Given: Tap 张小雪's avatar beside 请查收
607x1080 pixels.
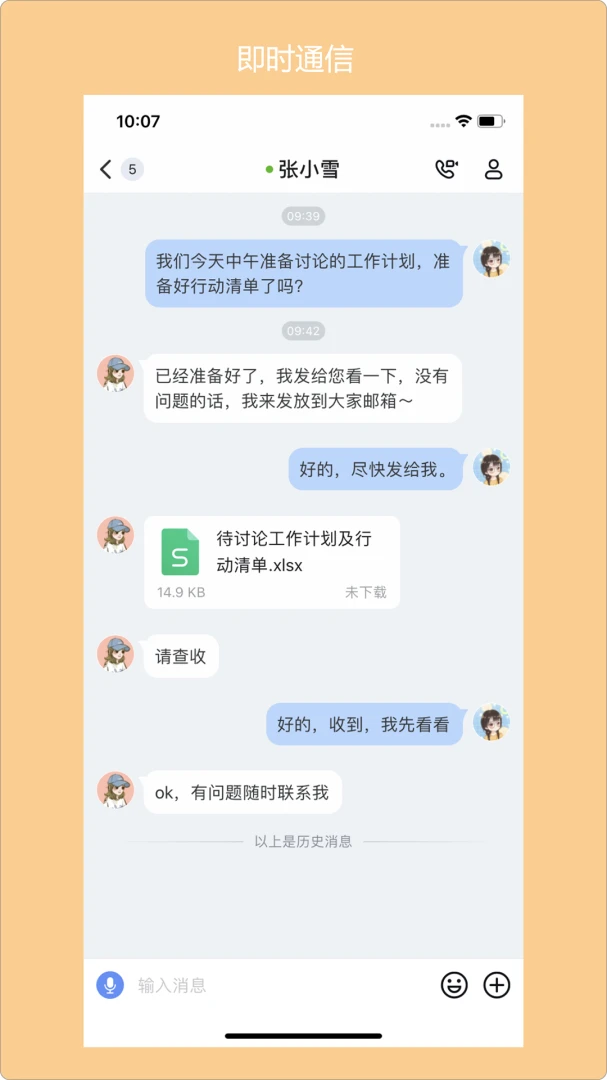Looking at the screenshot, I should point(115,654).
